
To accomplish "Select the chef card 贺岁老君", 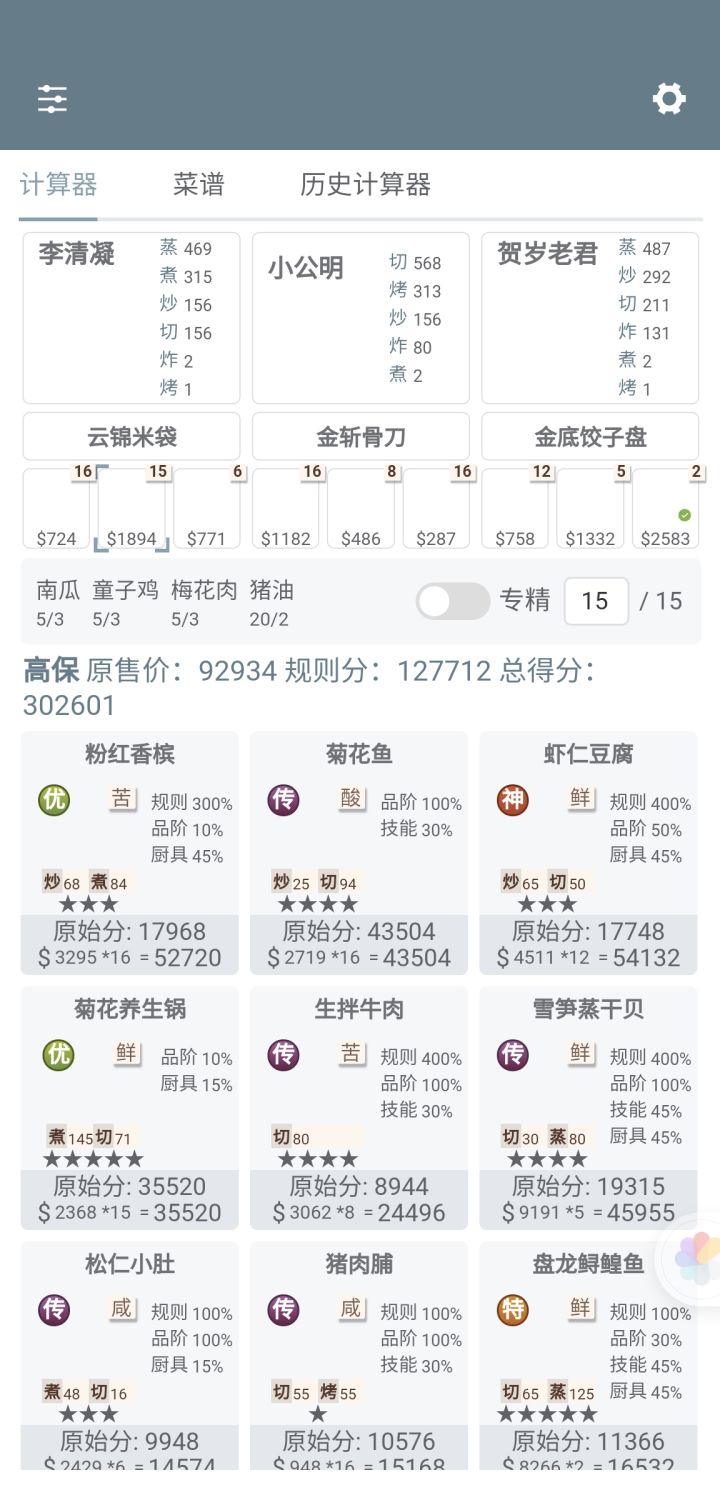I will coord(590,318).
